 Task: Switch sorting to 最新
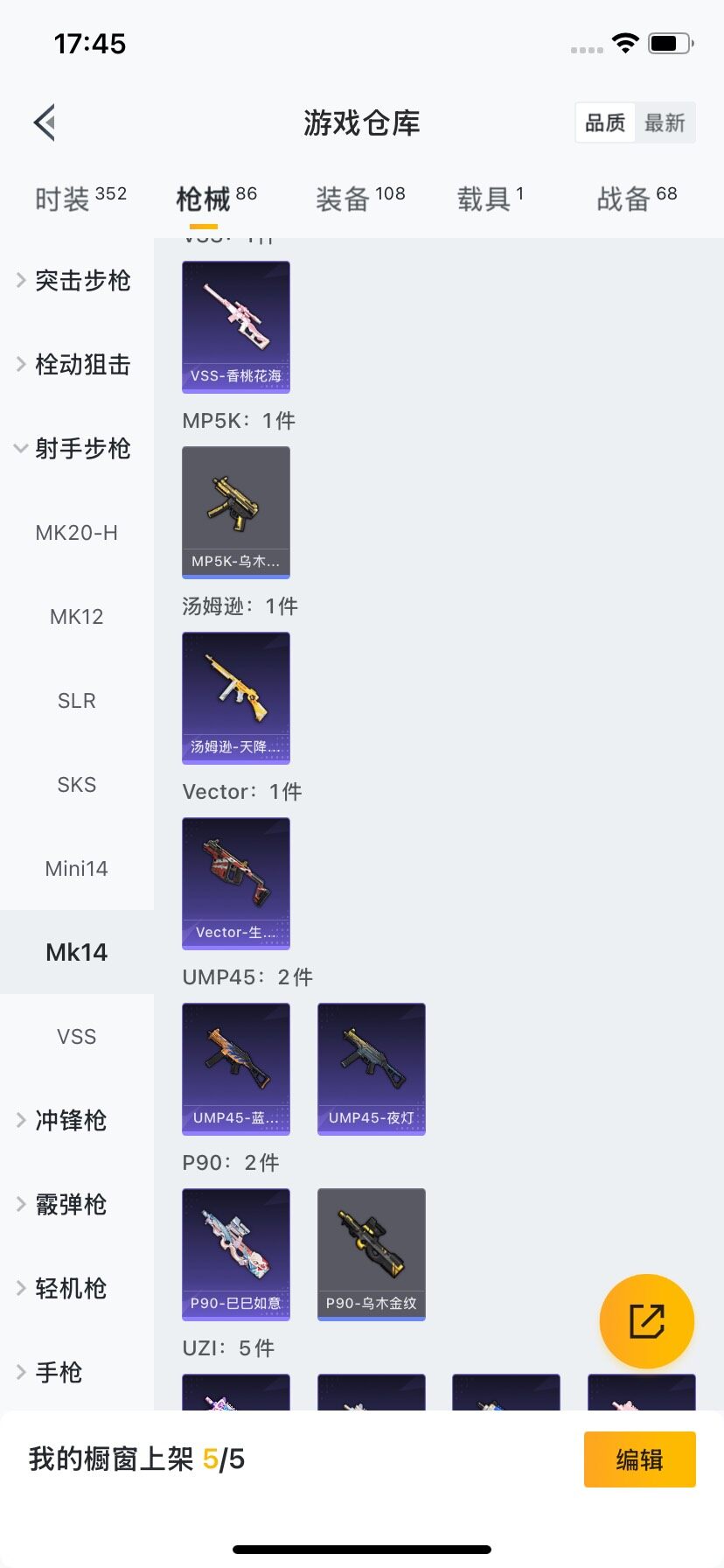point(665,122)
